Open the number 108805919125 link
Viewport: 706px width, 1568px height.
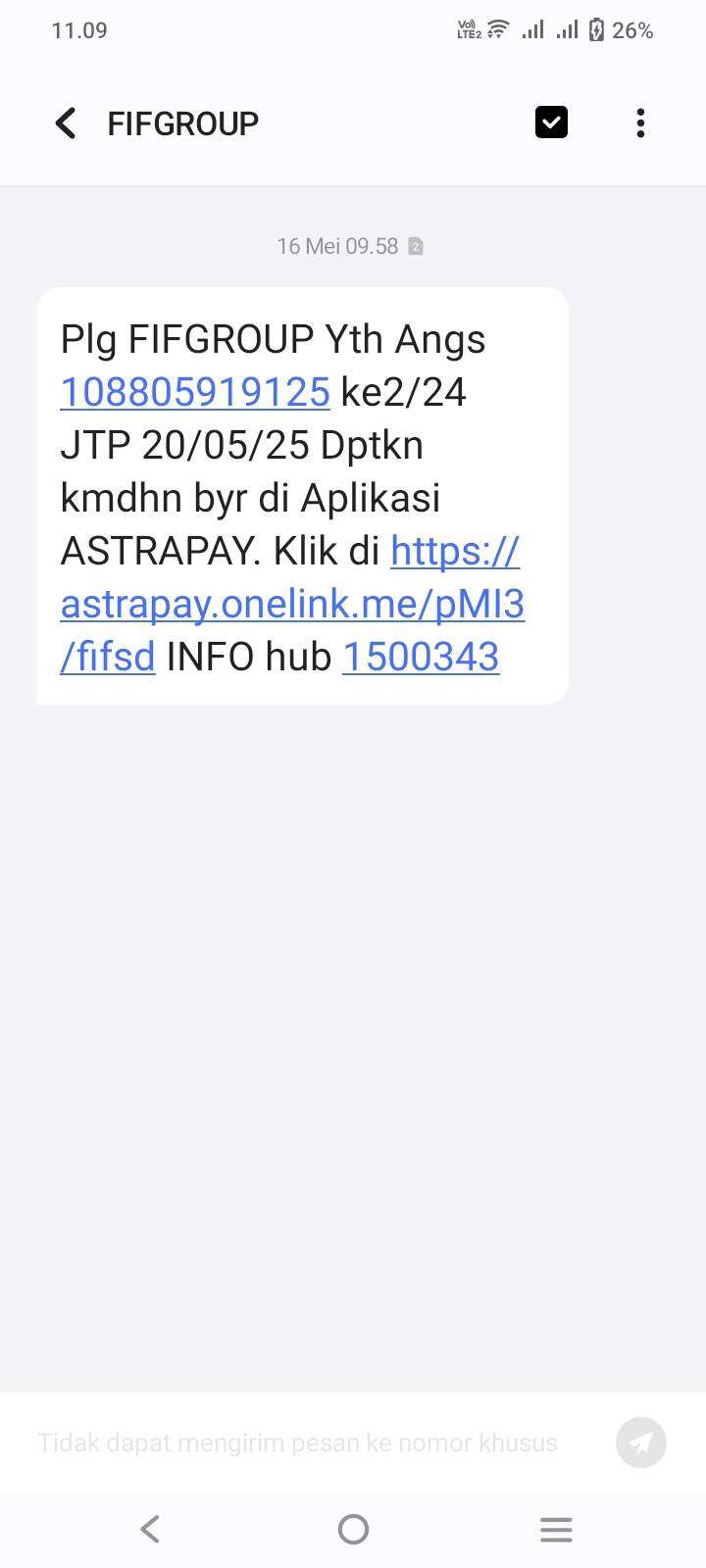click(x=195, y=392)
